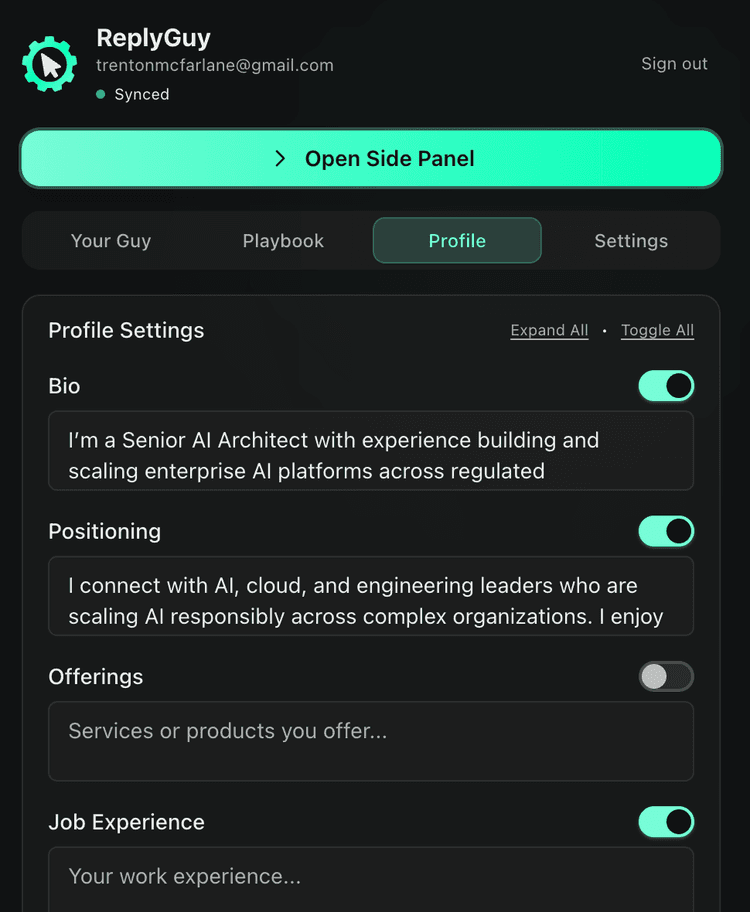Screen dimensions: 750x912
Task: Click the ReplyGuy gear logo icon
Action: (48, 63)
